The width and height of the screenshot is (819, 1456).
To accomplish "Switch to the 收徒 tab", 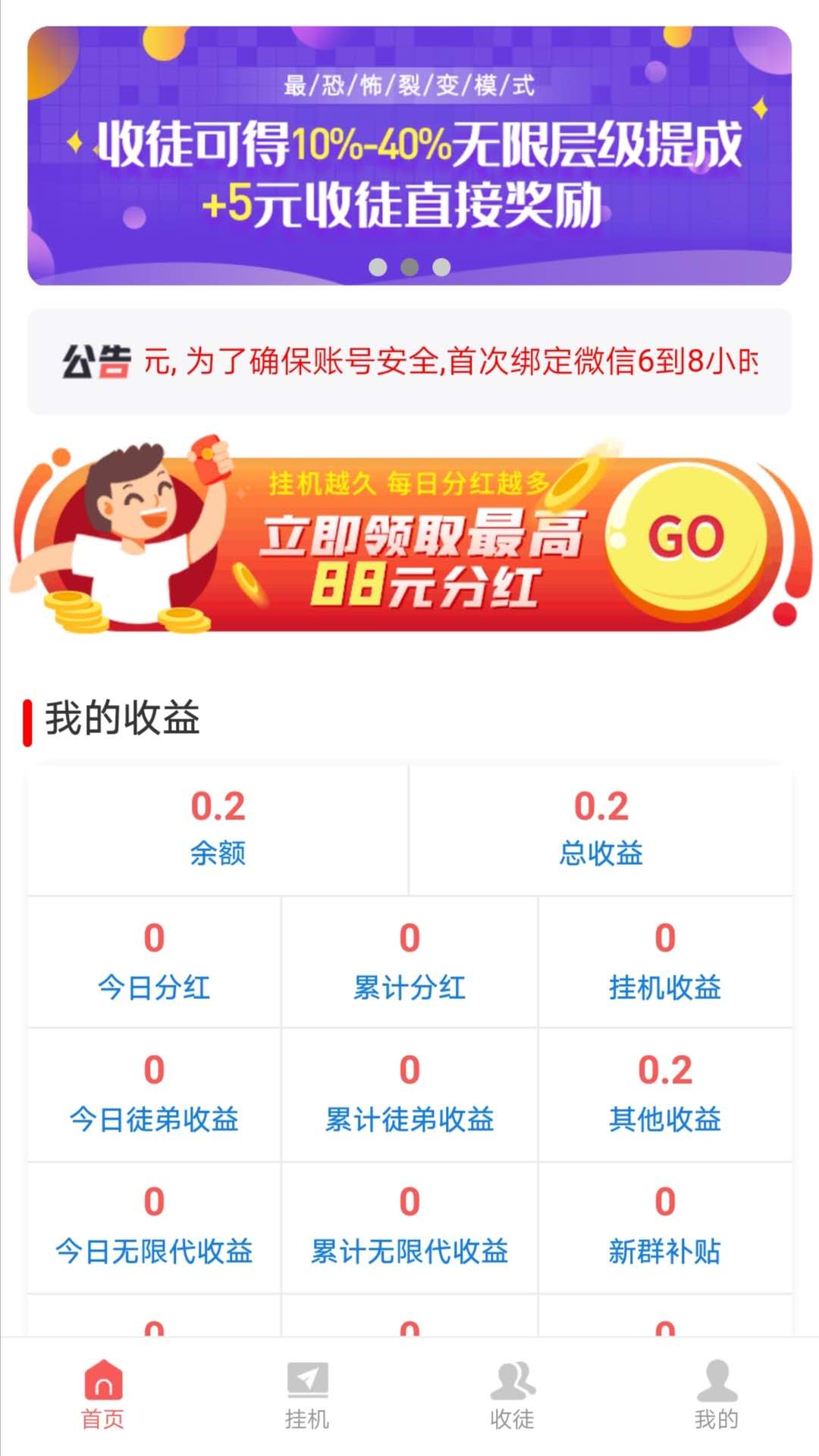I will pyautogui.click(x=512, y=1395).
